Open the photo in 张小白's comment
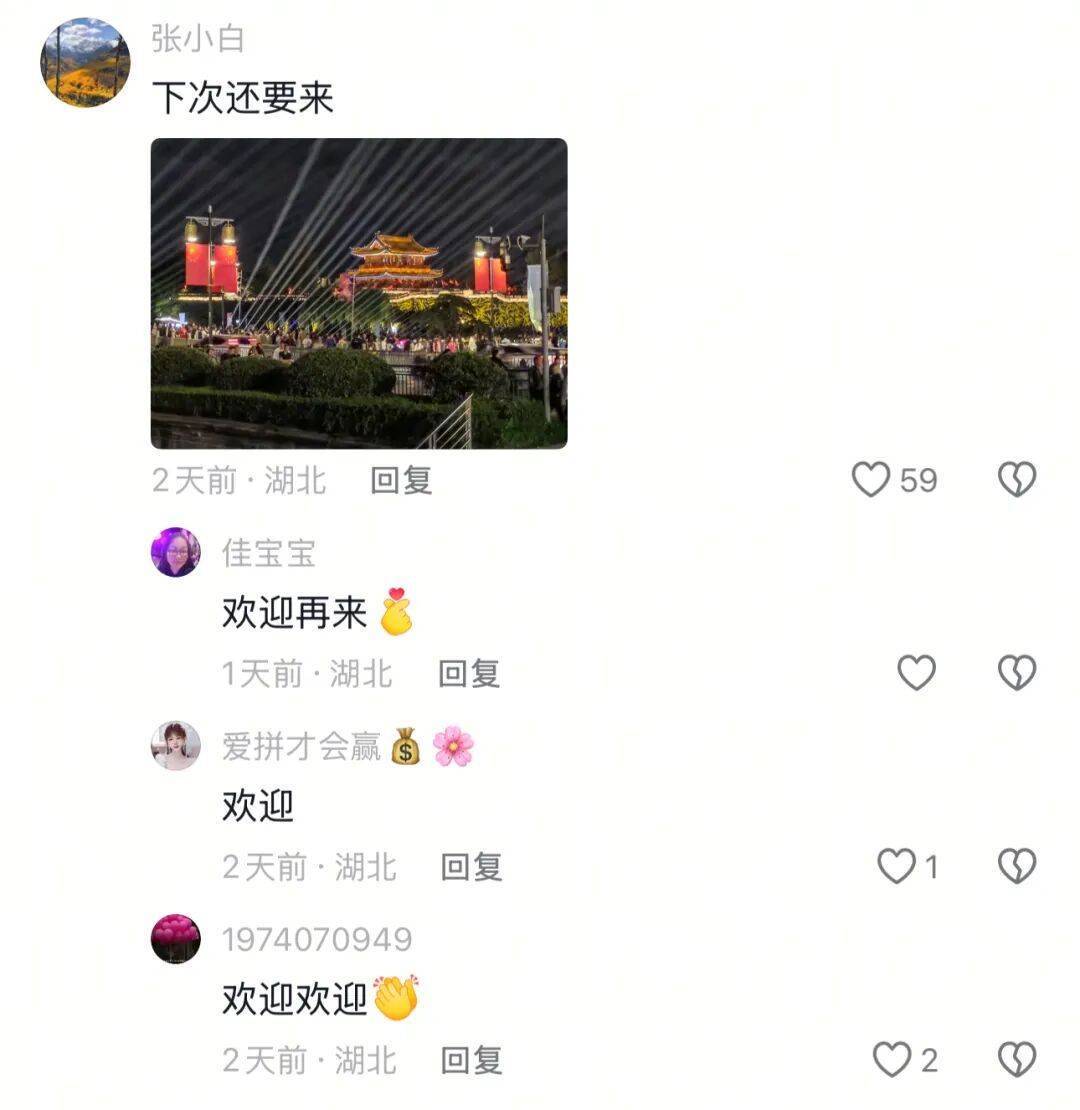The height and width of the screenshot is (1110, 1080). coord(359,293)
